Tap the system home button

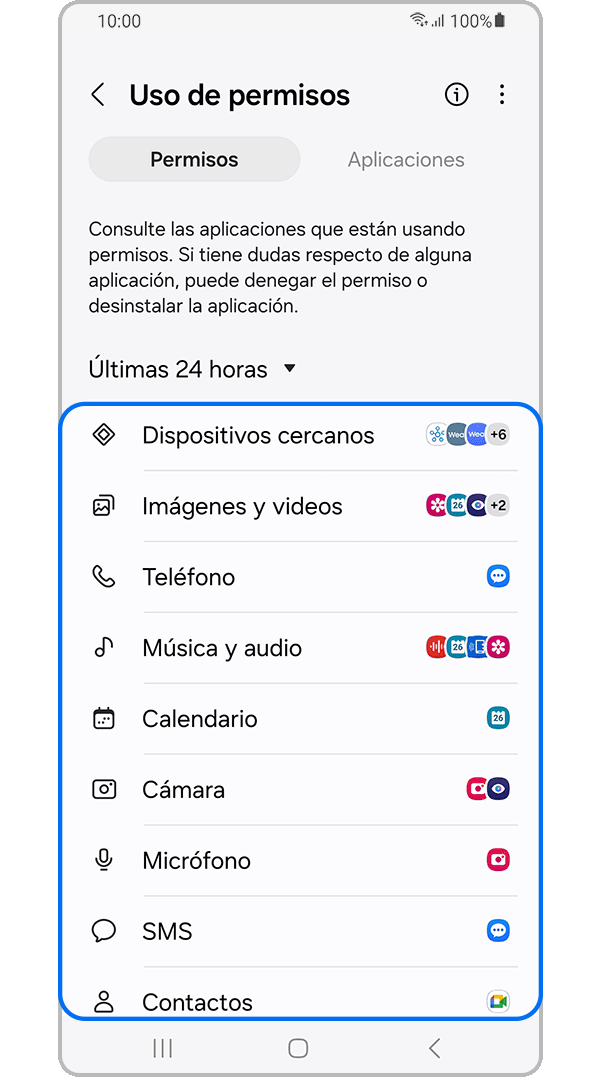point(298,1048)
